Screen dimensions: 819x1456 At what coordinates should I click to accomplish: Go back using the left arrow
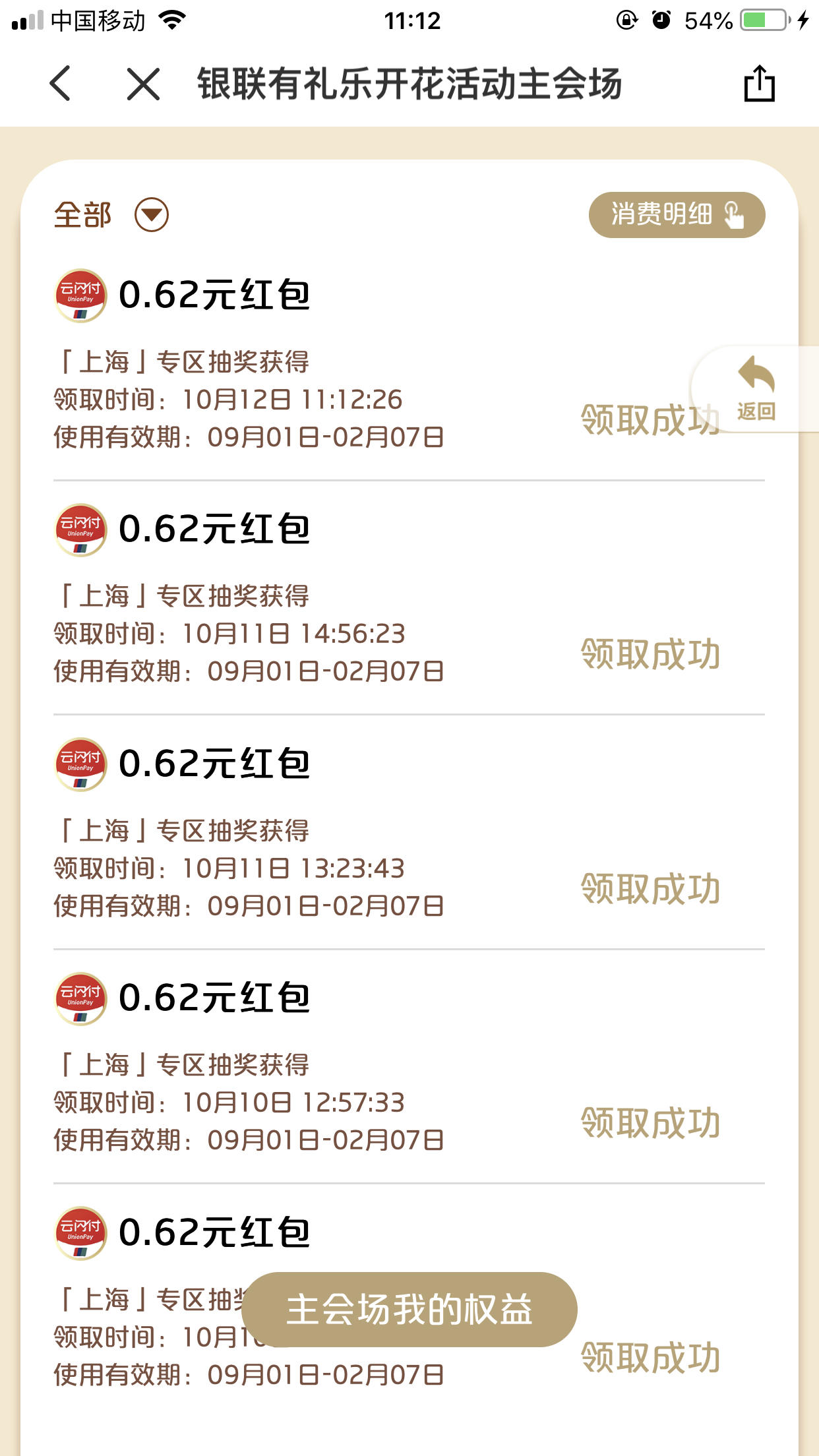(x=60, y=84)
